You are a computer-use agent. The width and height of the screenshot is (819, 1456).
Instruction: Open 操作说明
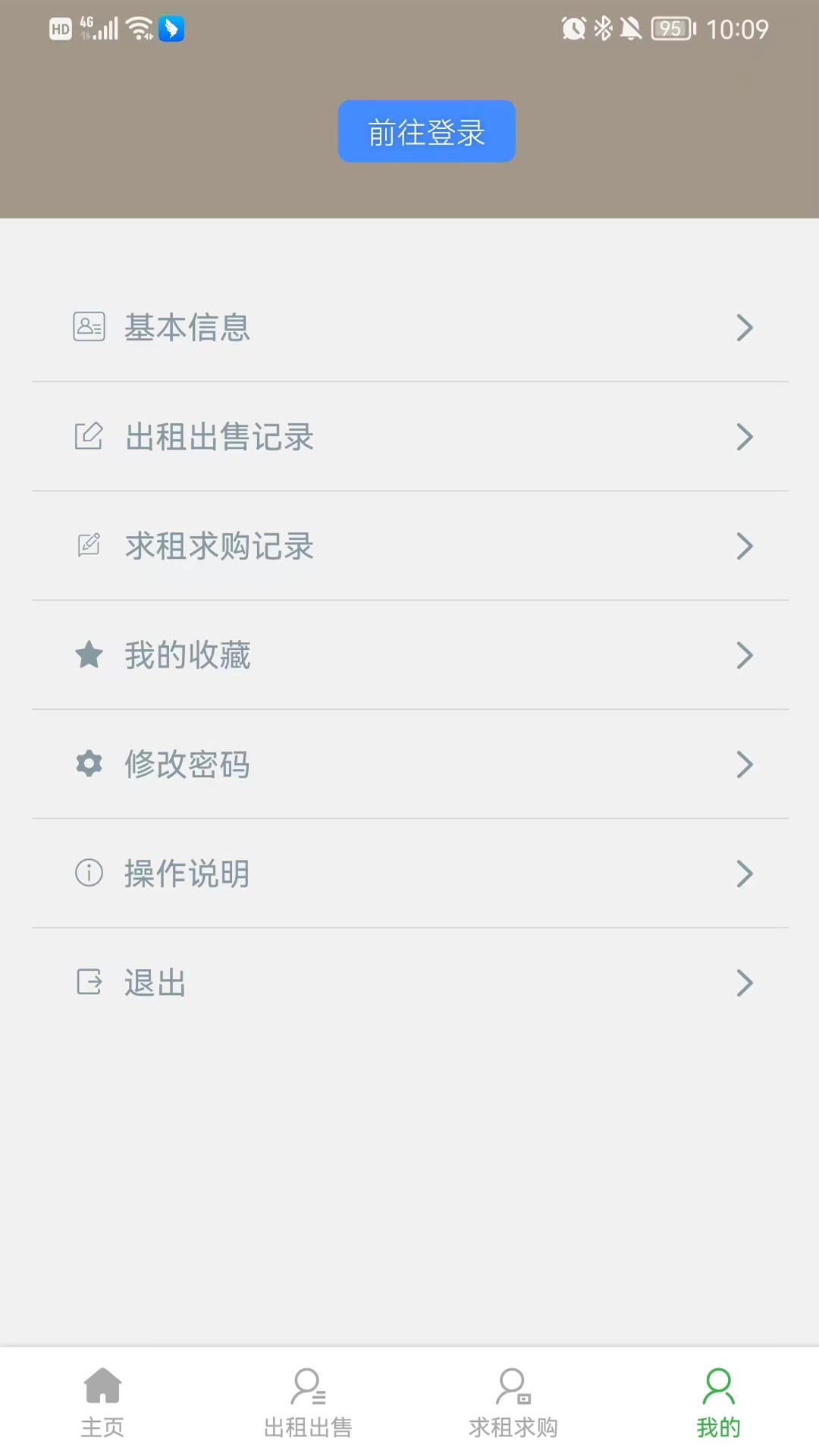tap(410, 874)
